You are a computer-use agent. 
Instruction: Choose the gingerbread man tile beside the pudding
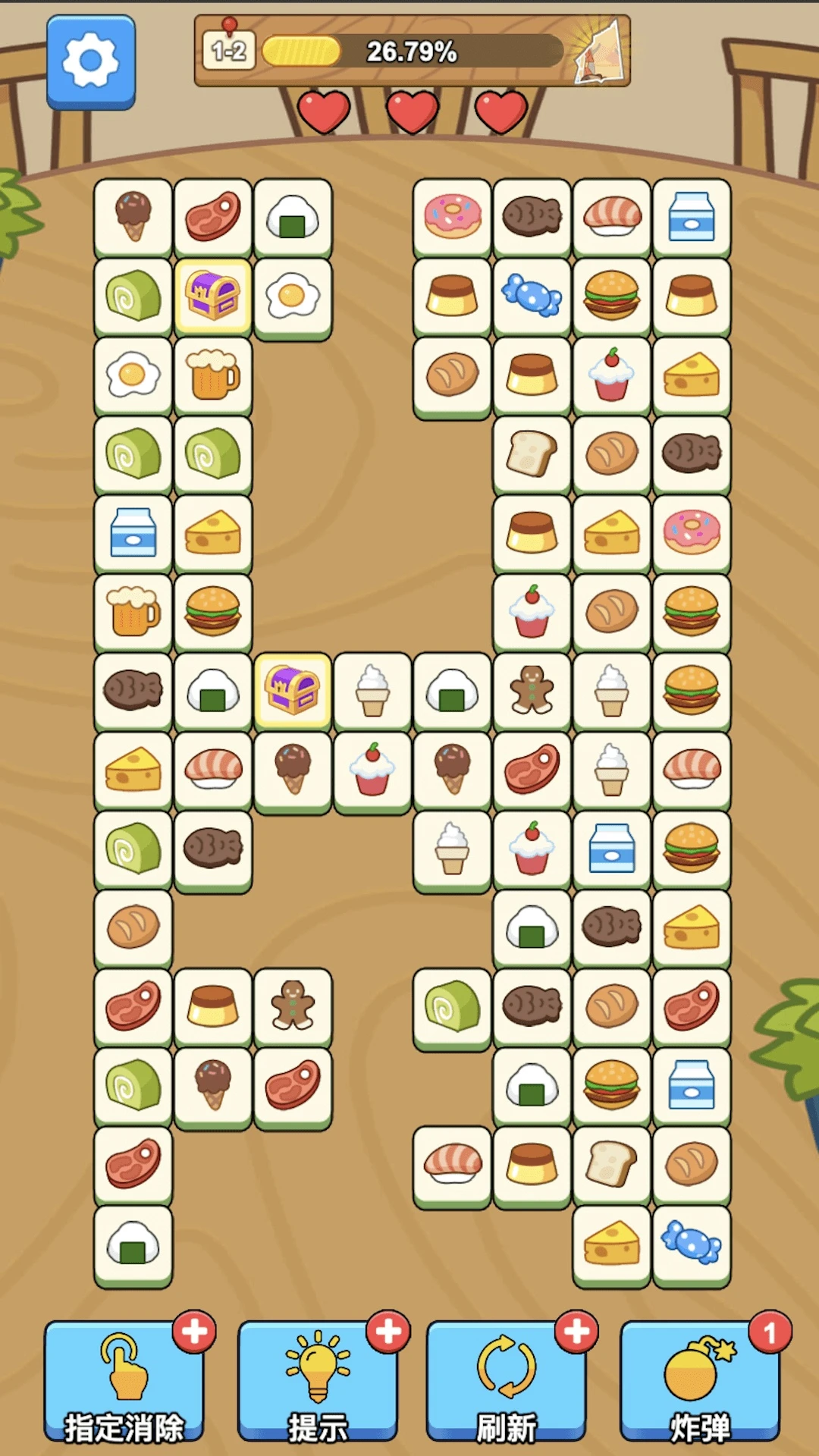pos(293,1006)
